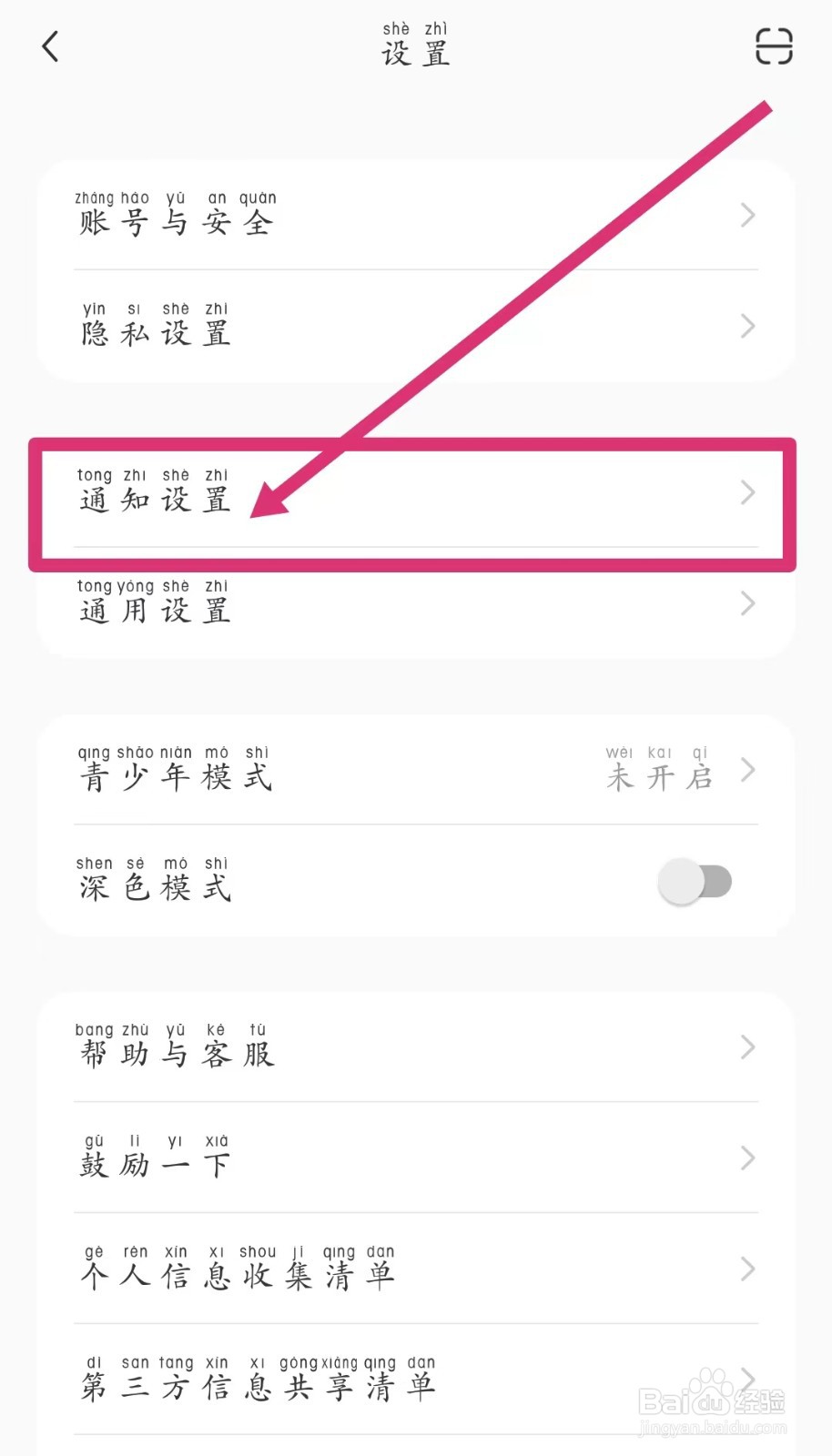Tap the chevron beside 个人信息收集清单

coord(746,1269)
